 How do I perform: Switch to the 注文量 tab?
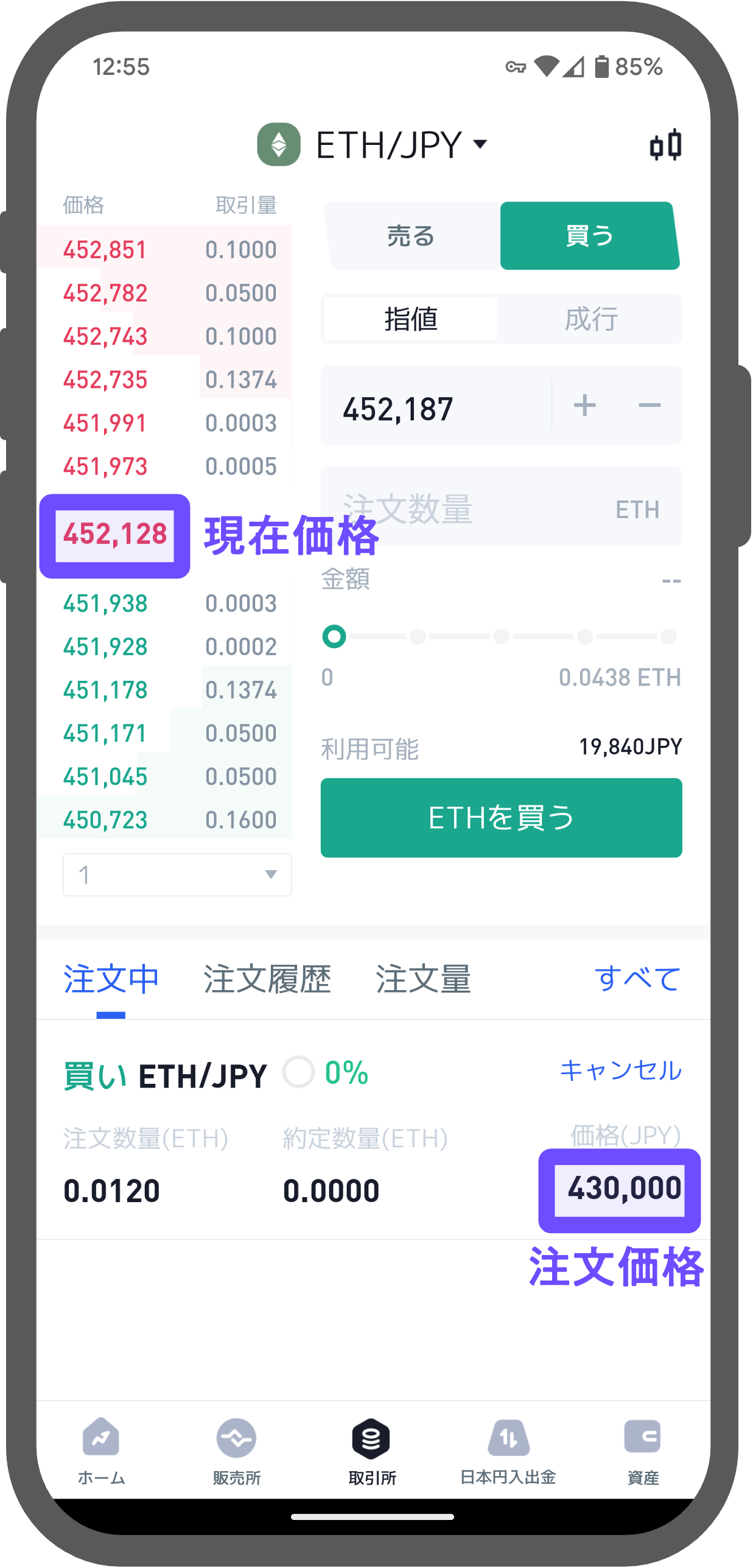point(424,980)
